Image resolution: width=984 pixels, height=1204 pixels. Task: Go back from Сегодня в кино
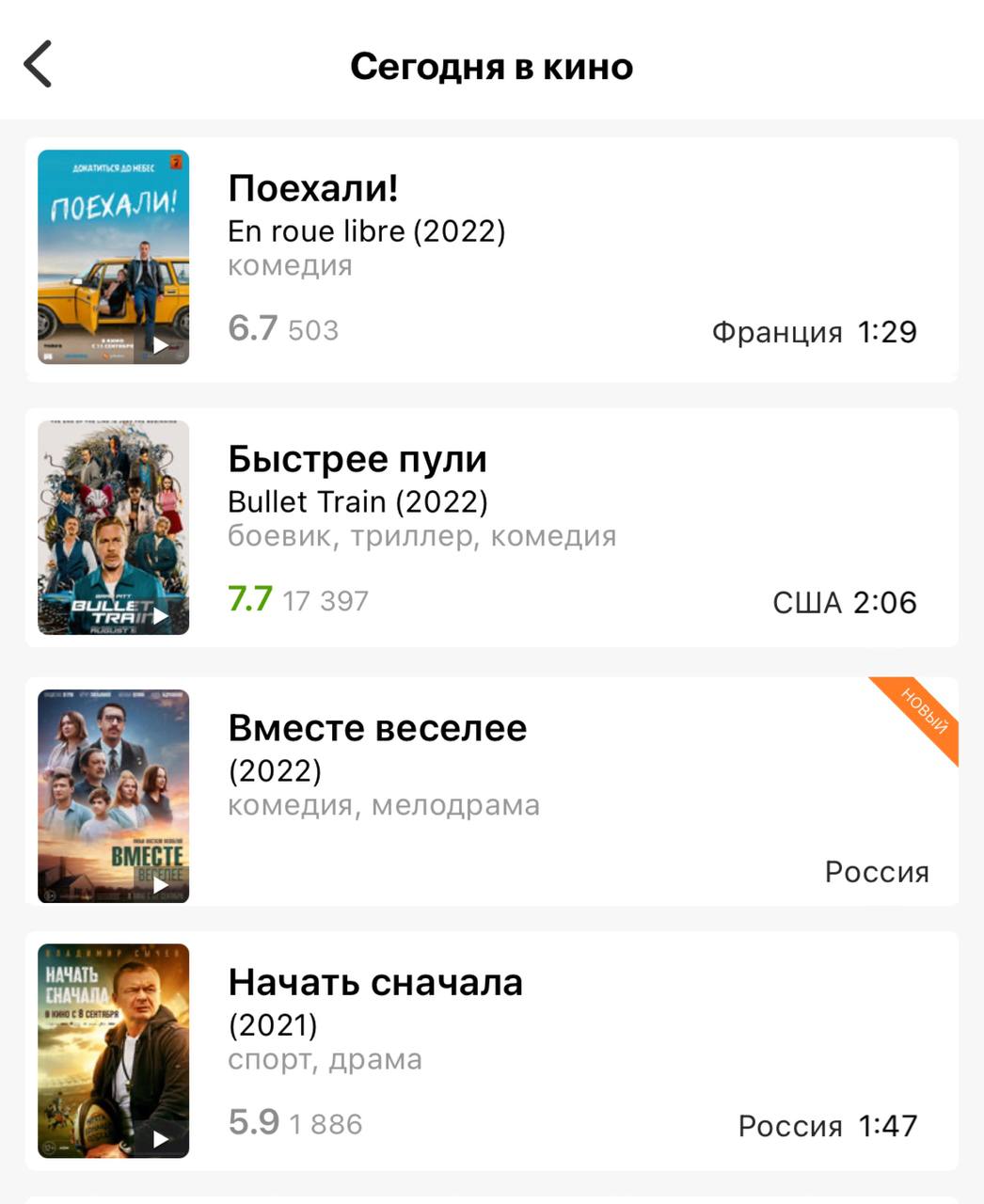point(38,65)
